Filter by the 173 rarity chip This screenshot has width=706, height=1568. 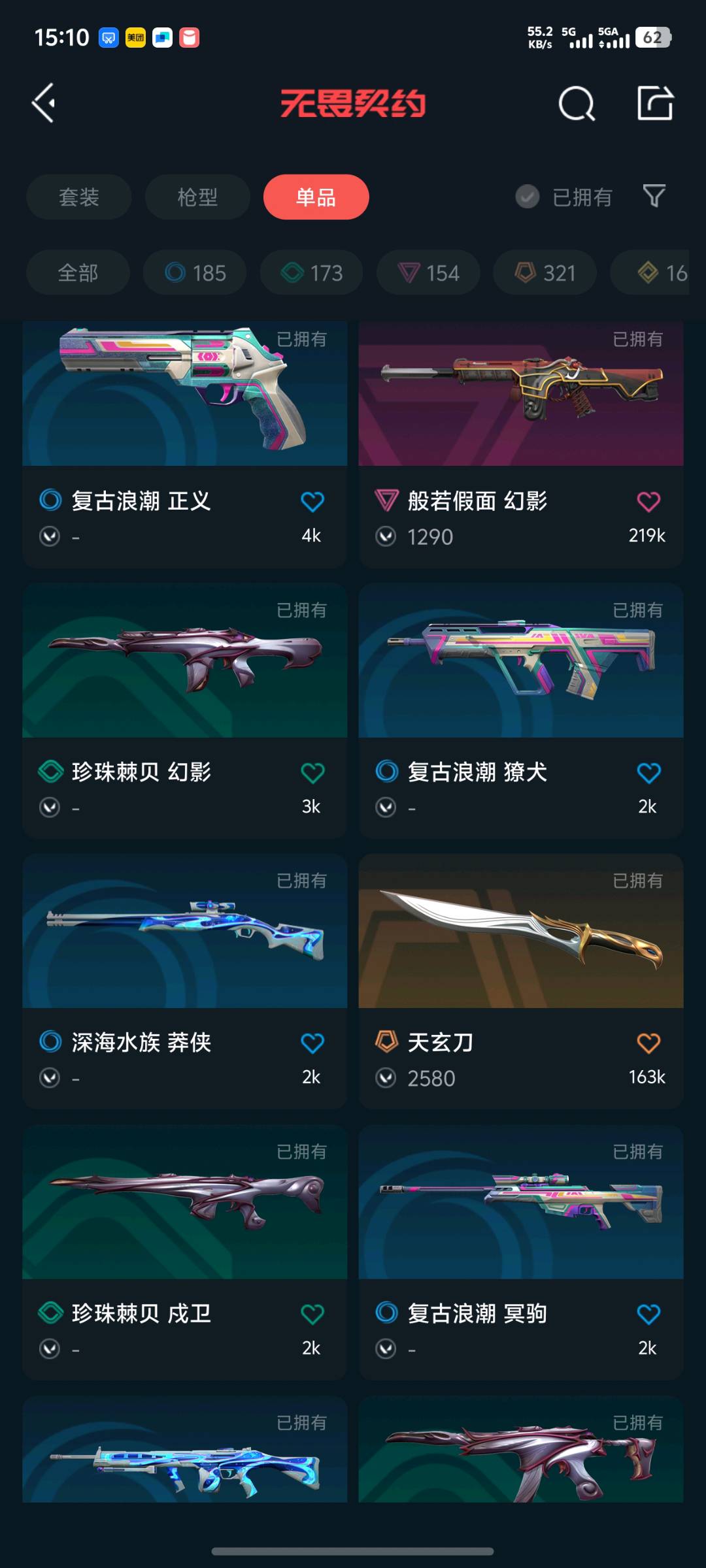point(311,272)
